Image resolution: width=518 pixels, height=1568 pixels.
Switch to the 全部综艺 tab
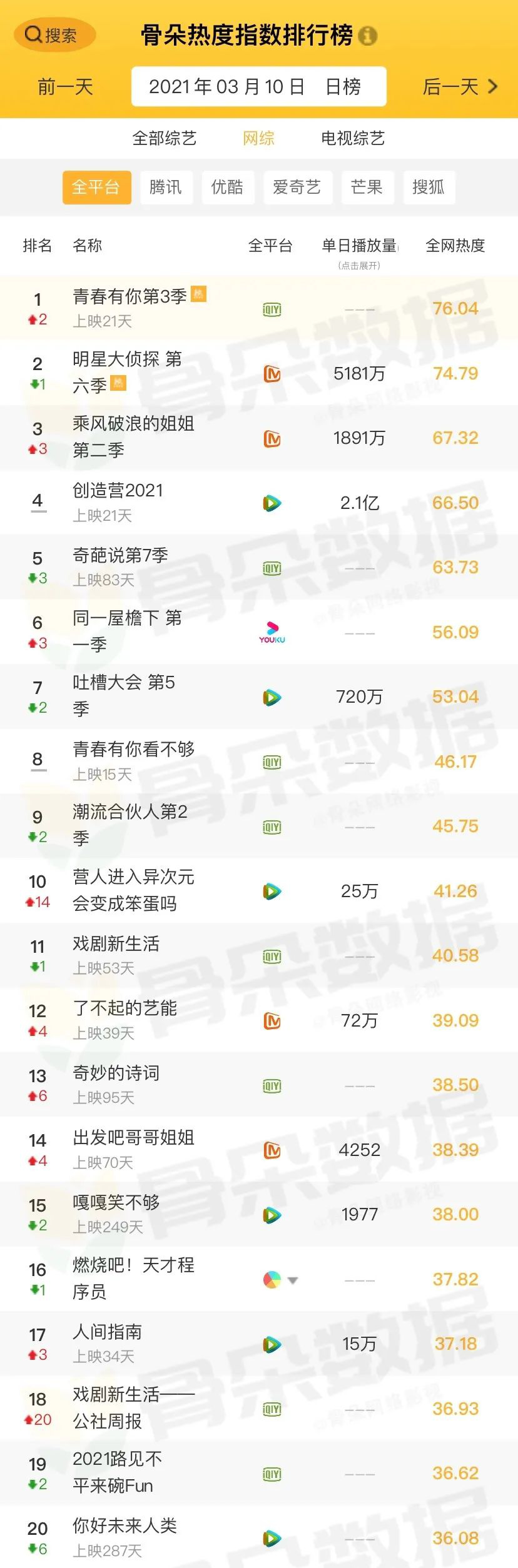(x=165, y=138)
